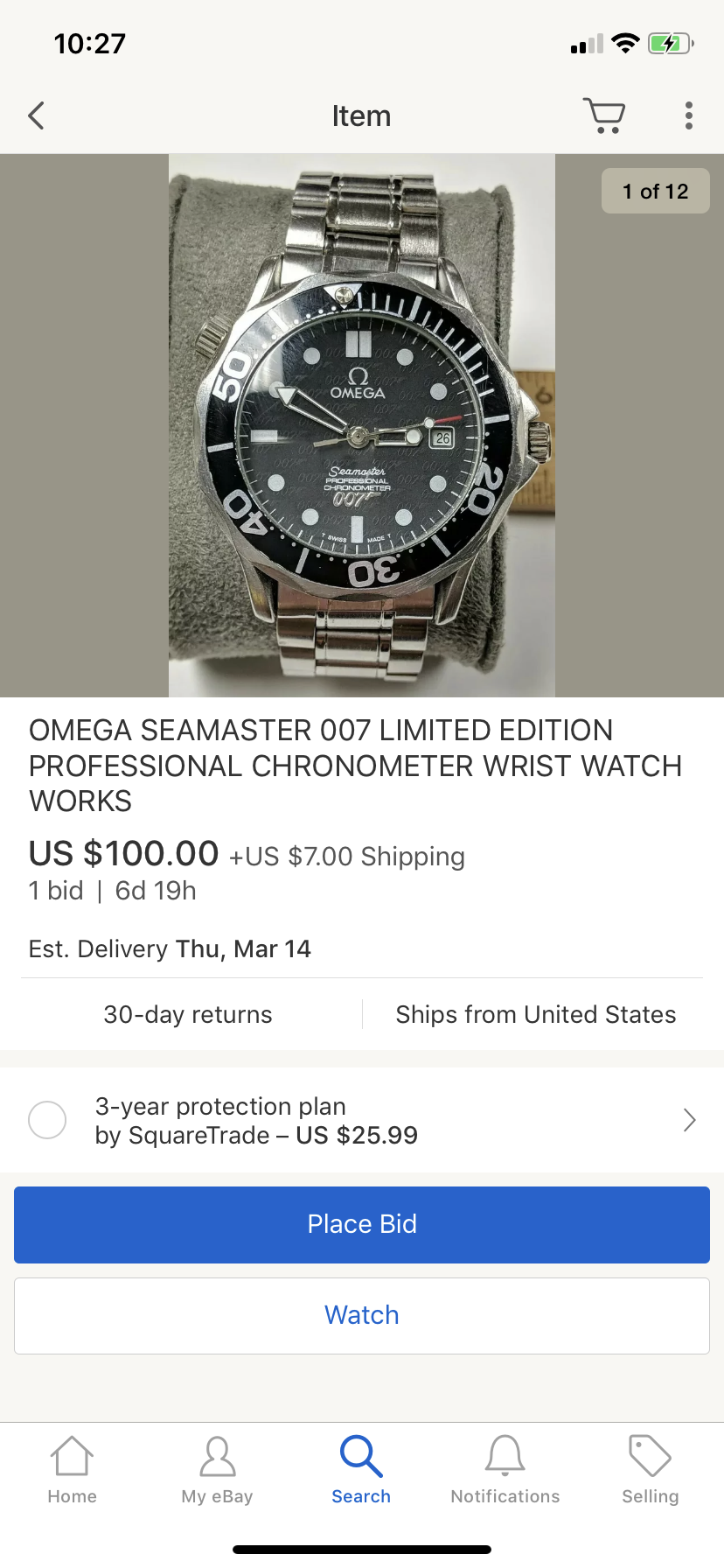Open the shopping cart
The width and height of the screenshot is (724, 1568).
pyautogui.click(x=603, y=115)
